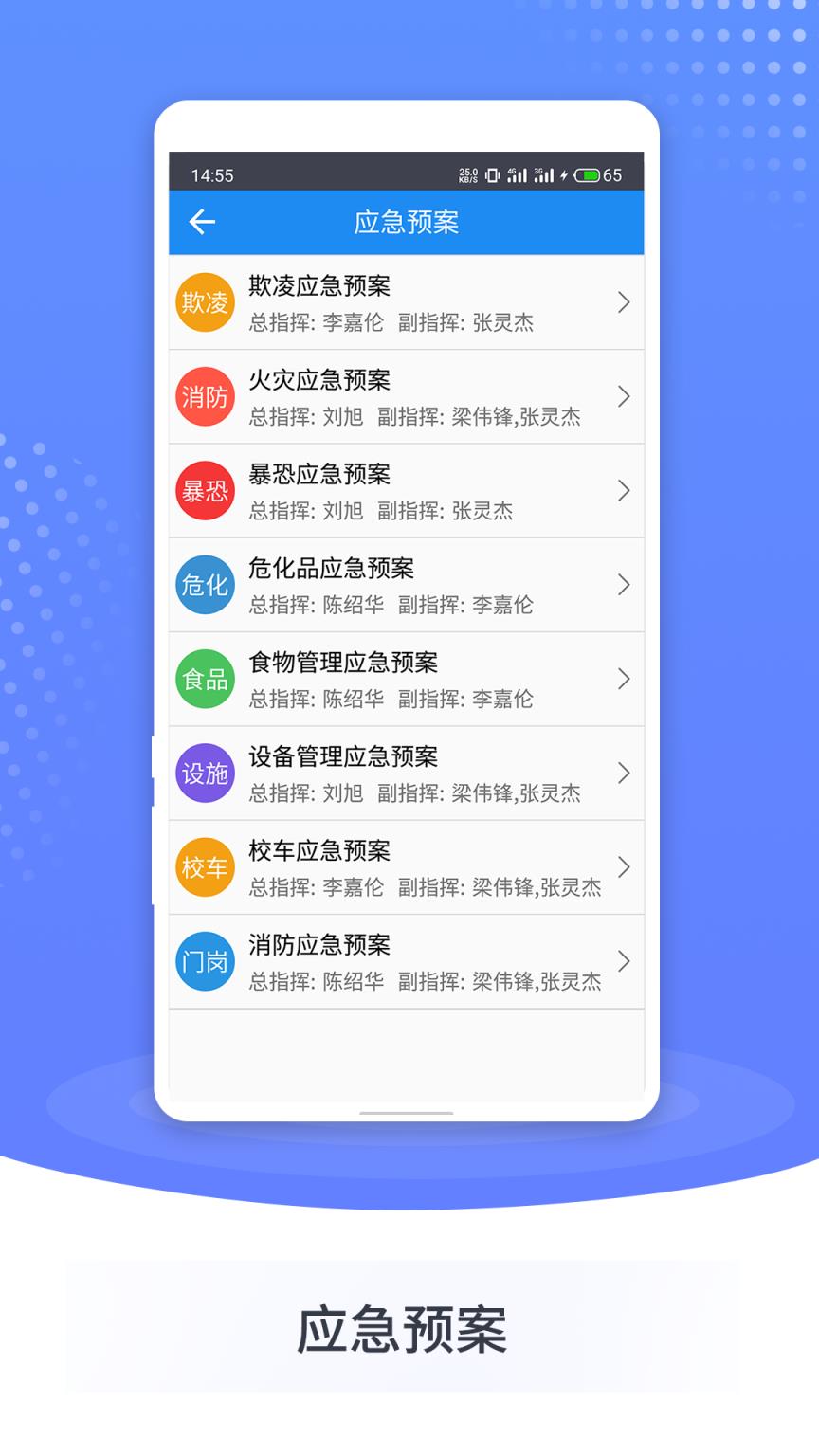Select the red 暴恐 circle icon
Screen dimensions: 819x1456
click(205, 490)
